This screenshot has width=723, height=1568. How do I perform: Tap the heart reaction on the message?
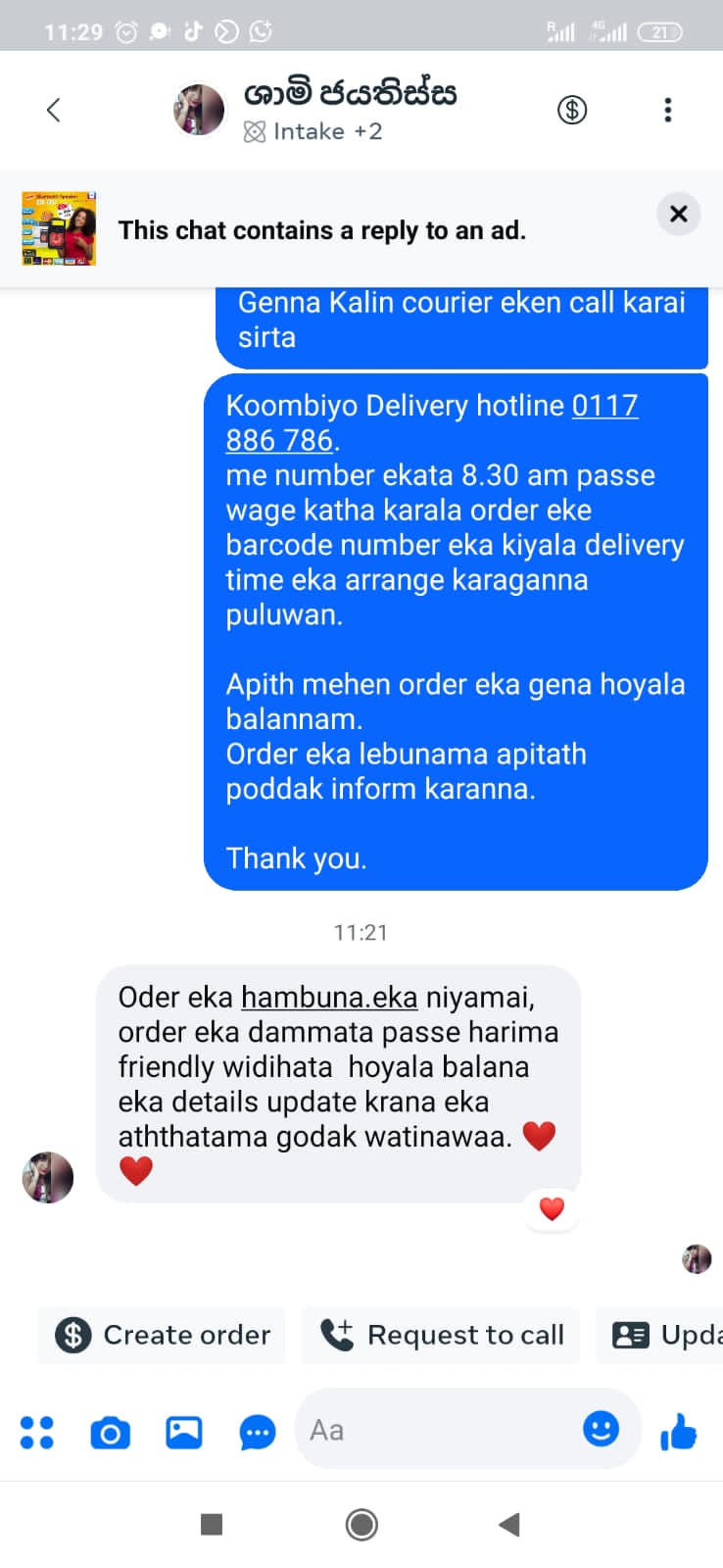click(552, 1209)
